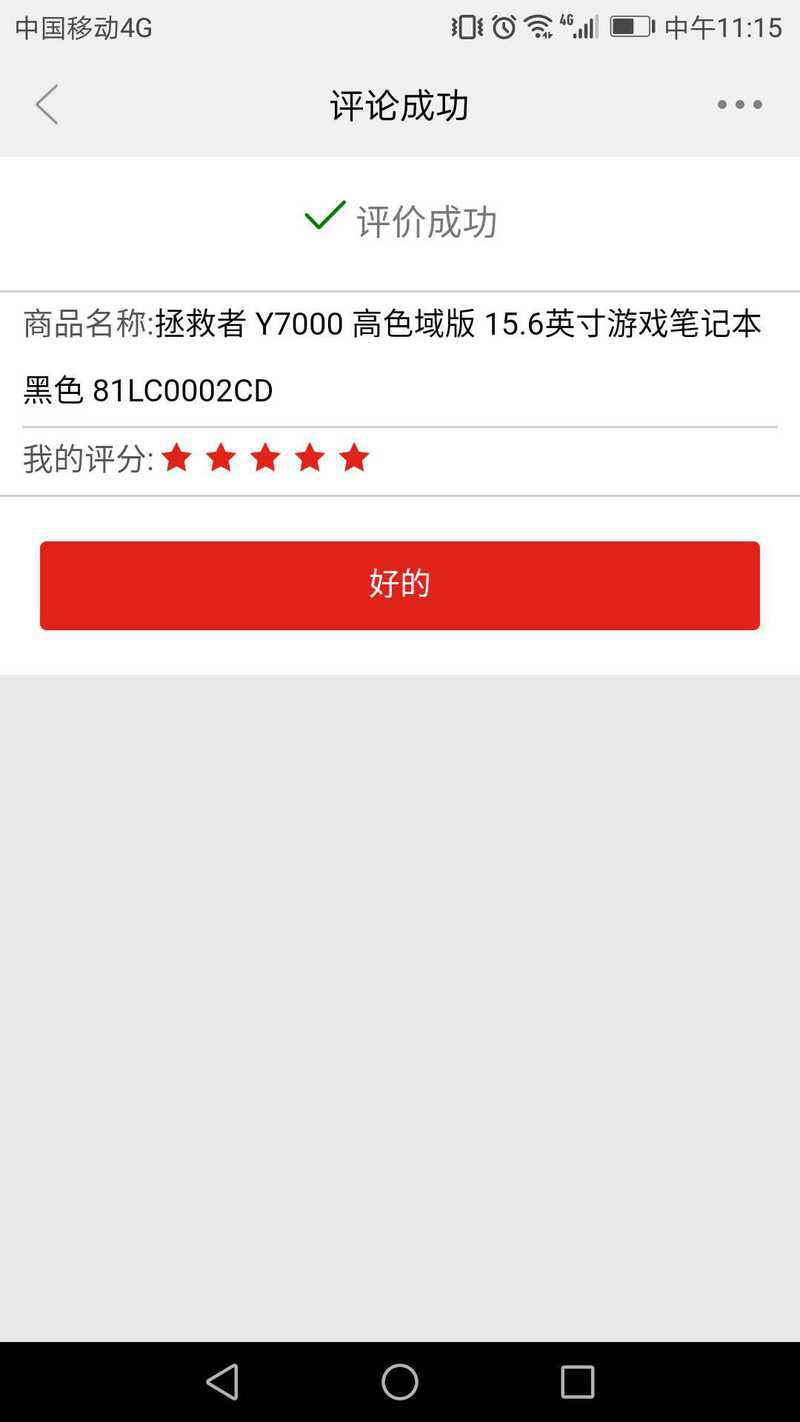Open the three-dot overflow menu
800x1422 pixels.
point(740,105)
